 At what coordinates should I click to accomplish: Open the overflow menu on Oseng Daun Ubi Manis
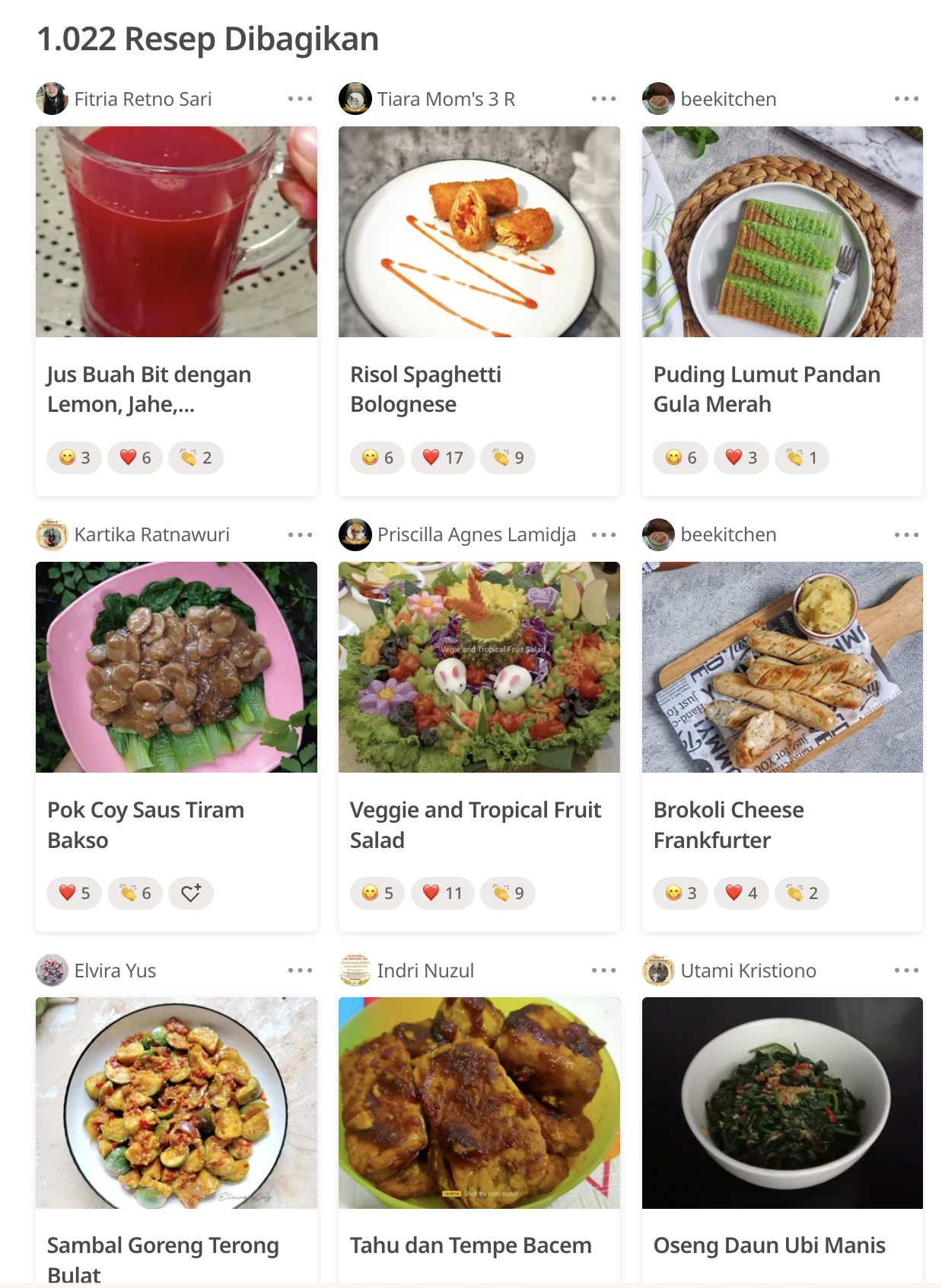(906, 970)
